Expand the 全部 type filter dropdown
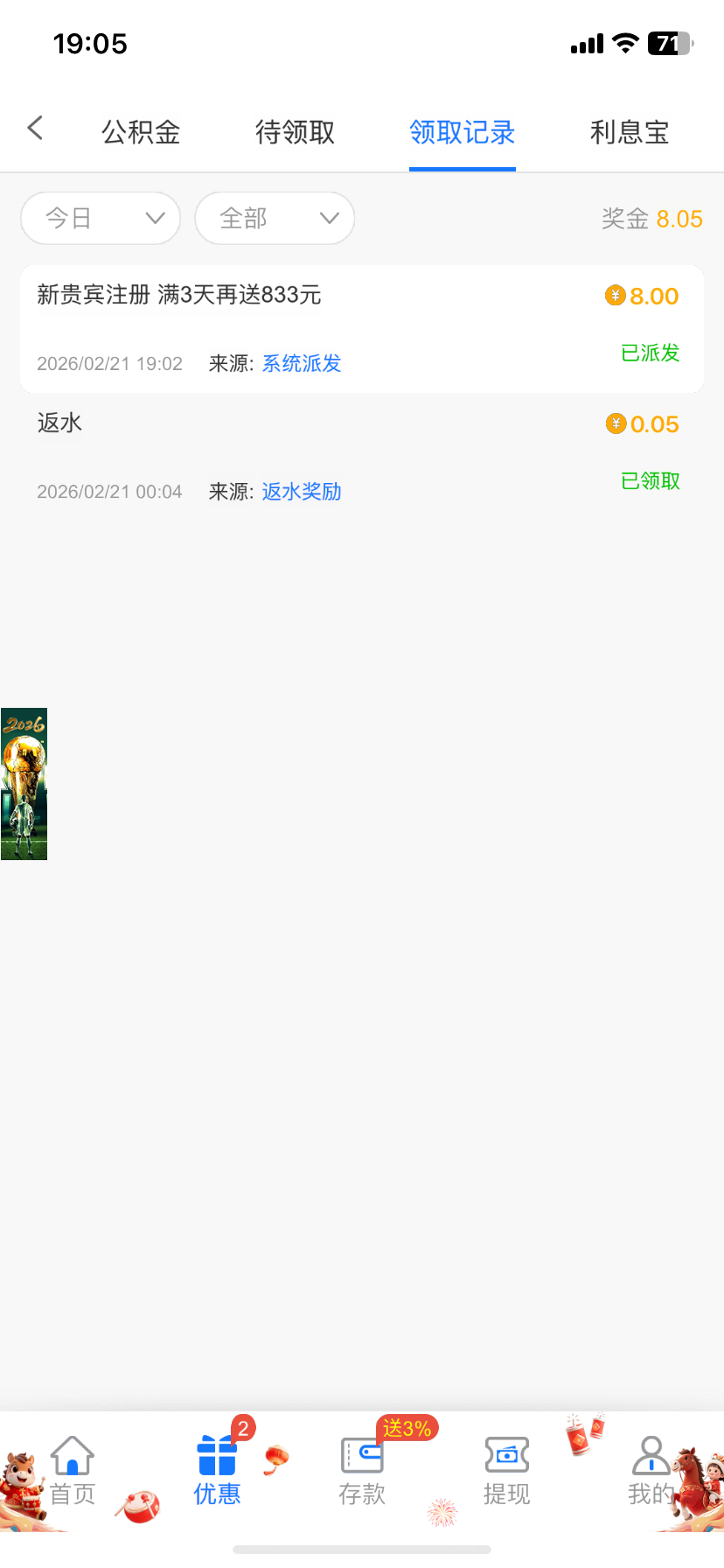724x1568 pixels. [x=275, y=218]
